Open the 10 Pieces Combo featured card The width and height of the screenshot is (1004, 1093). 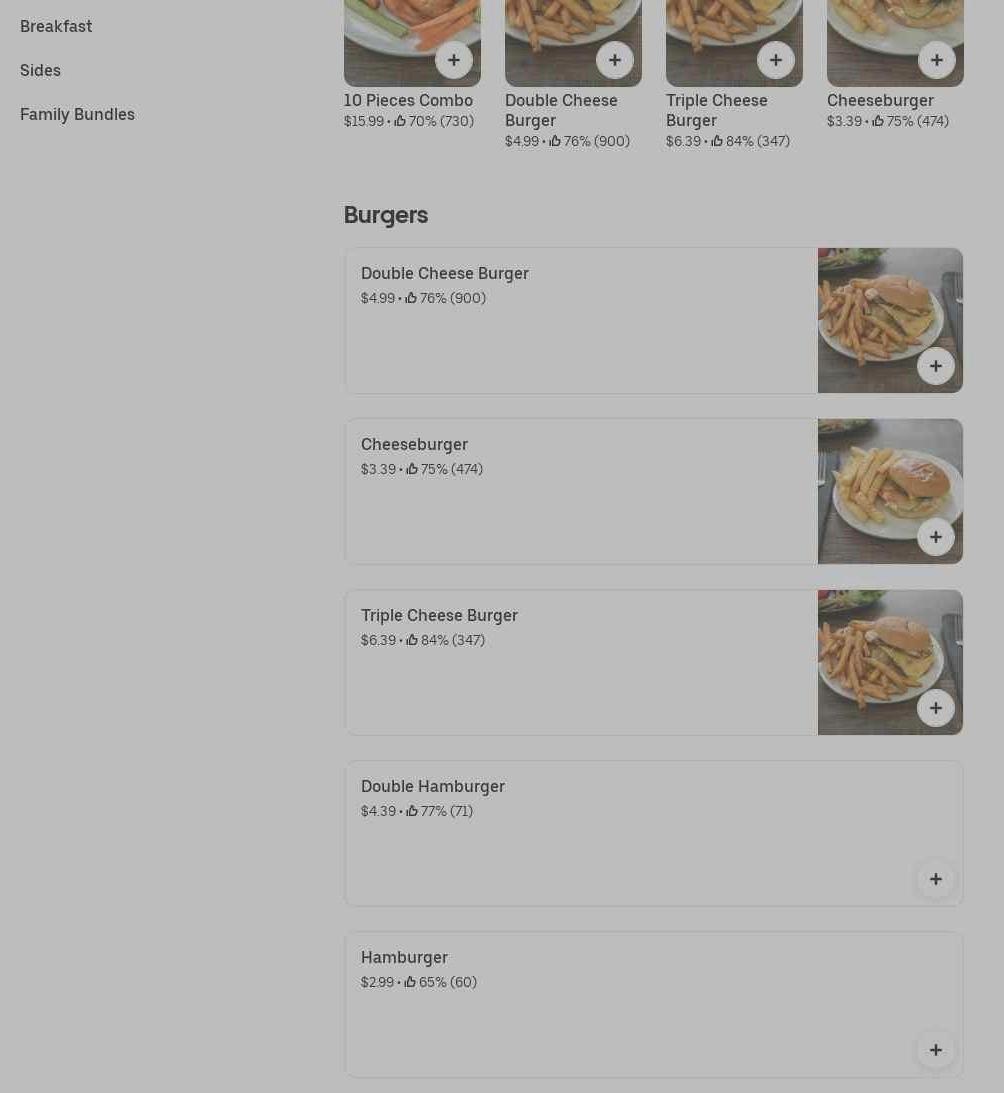pos(408,100)
